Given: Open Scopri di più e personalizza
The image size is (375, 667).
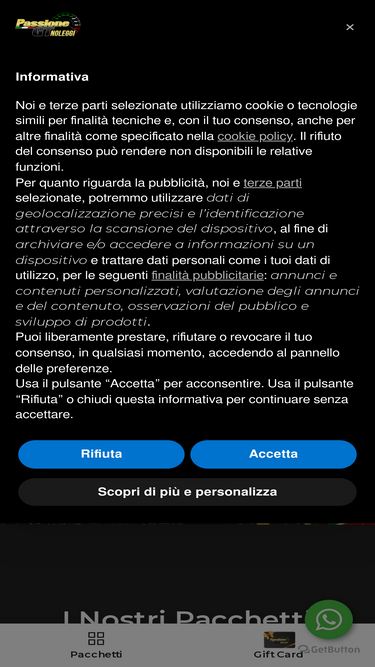Looking at the screenshot, I should coord(187,492).
